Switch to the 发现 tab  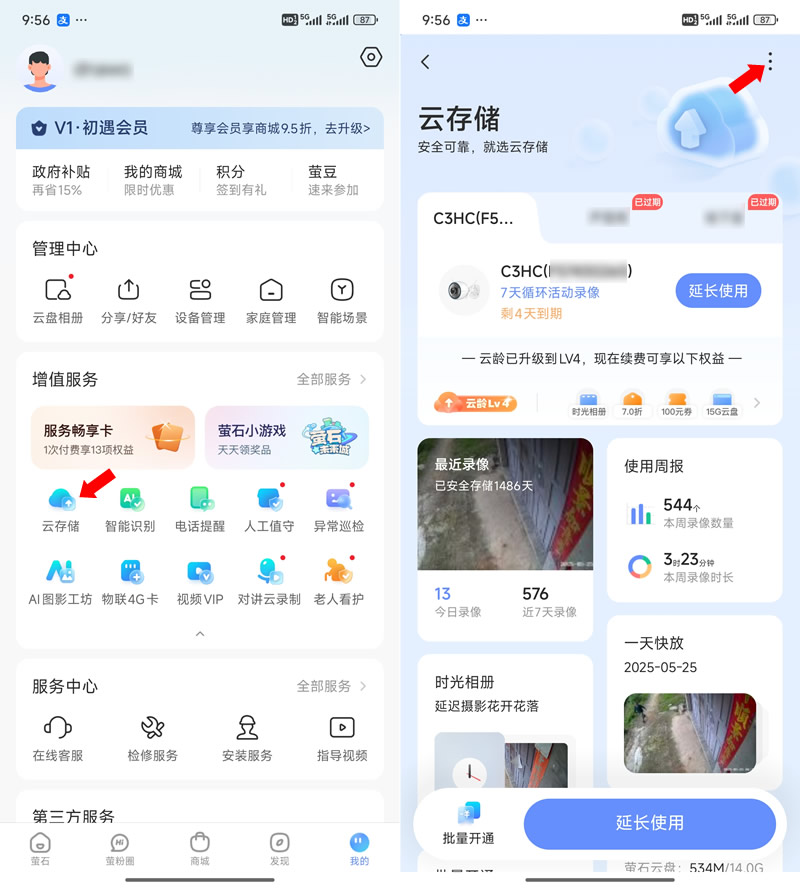tap(280, 848)
